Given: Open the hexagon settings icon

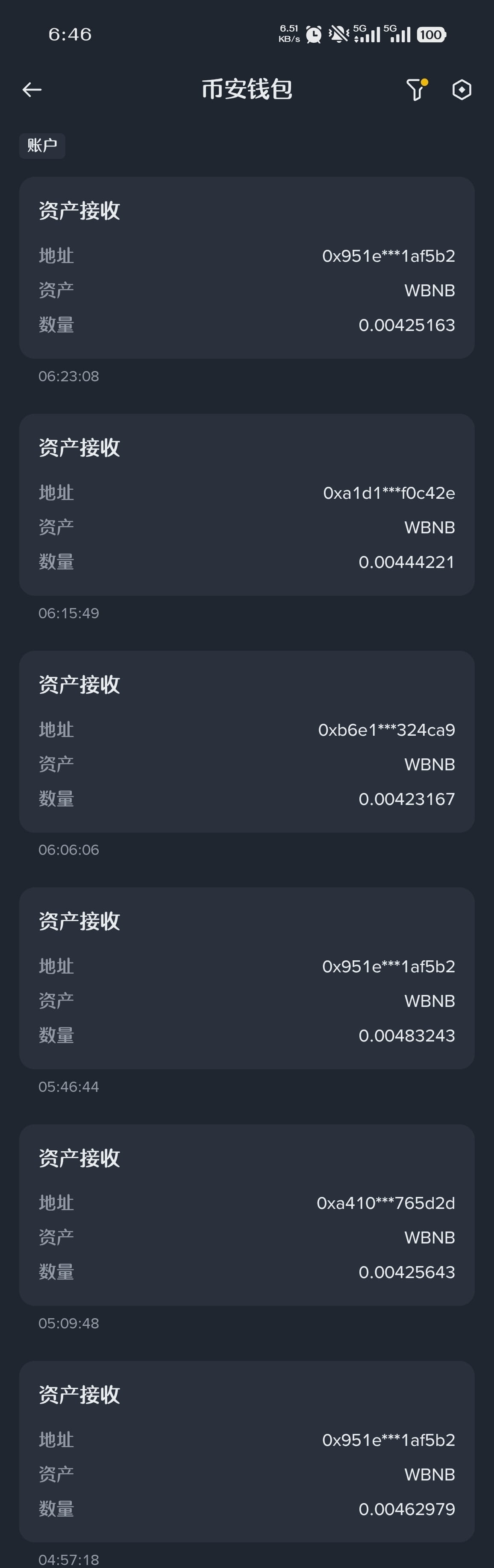Looking at the screenshot, I should [x=462, y=90].
